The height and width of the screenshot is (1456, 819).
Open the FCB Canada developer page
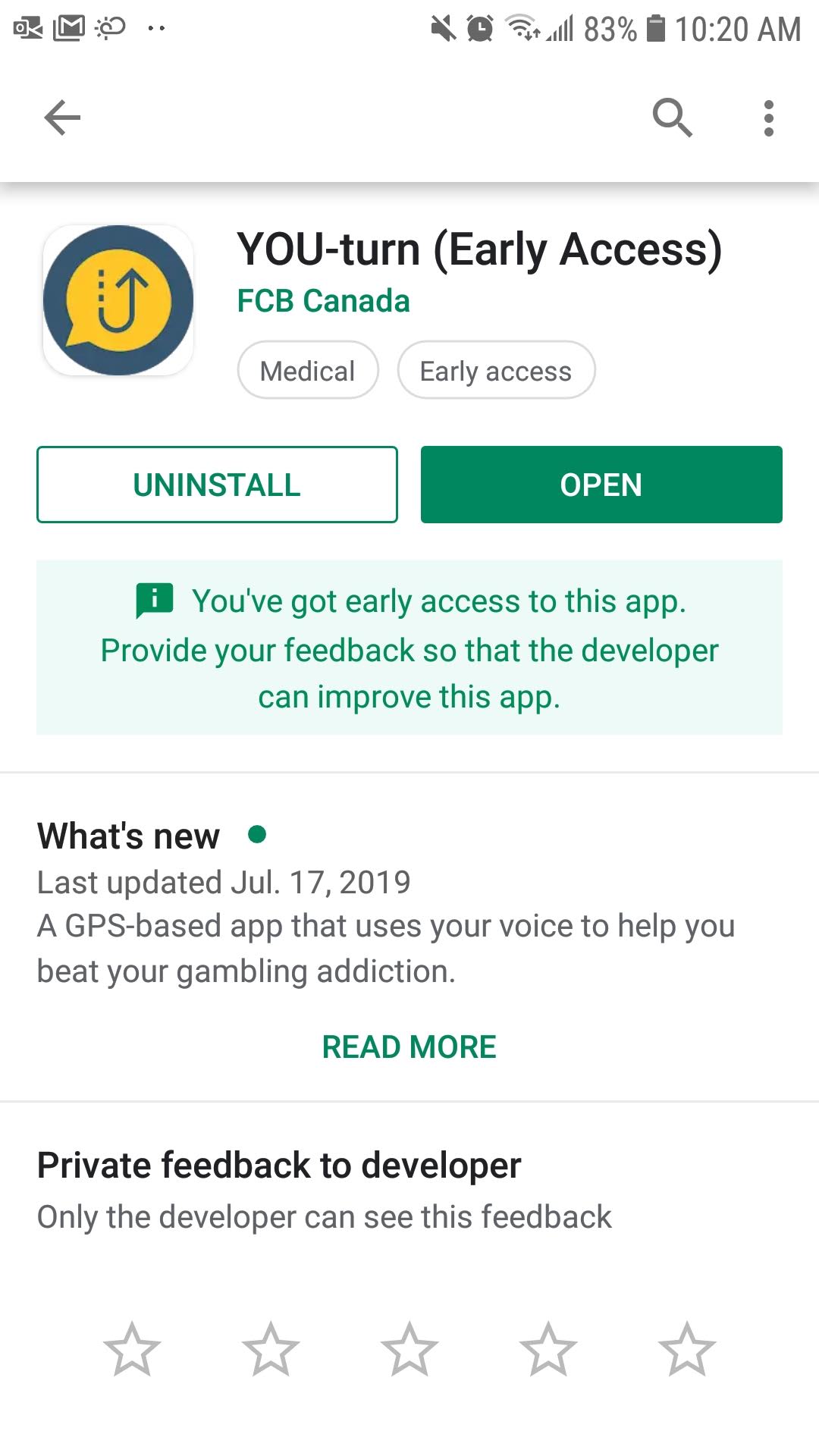pos(323,301)
